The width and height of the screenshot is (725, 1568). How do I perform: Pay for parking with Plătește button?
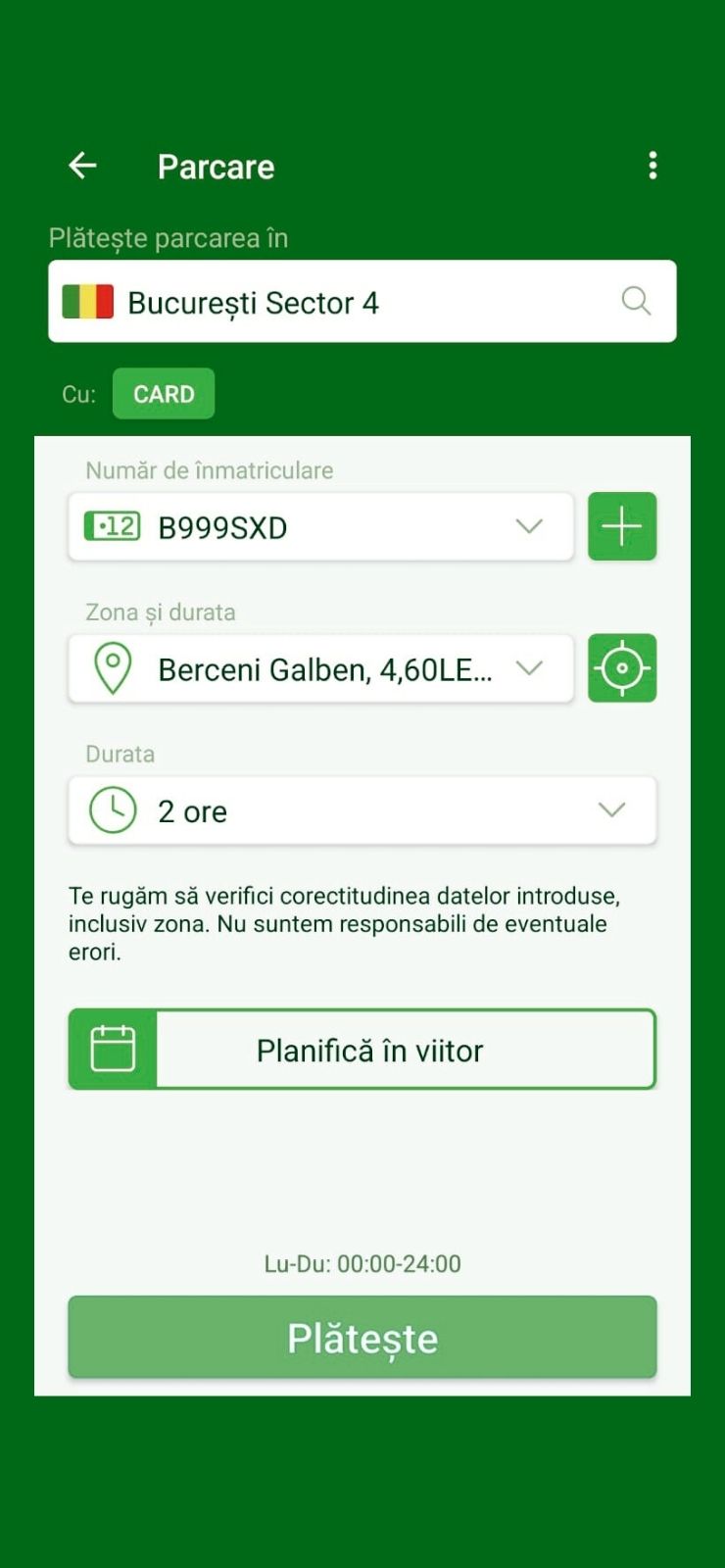(x=362, y=1338)
